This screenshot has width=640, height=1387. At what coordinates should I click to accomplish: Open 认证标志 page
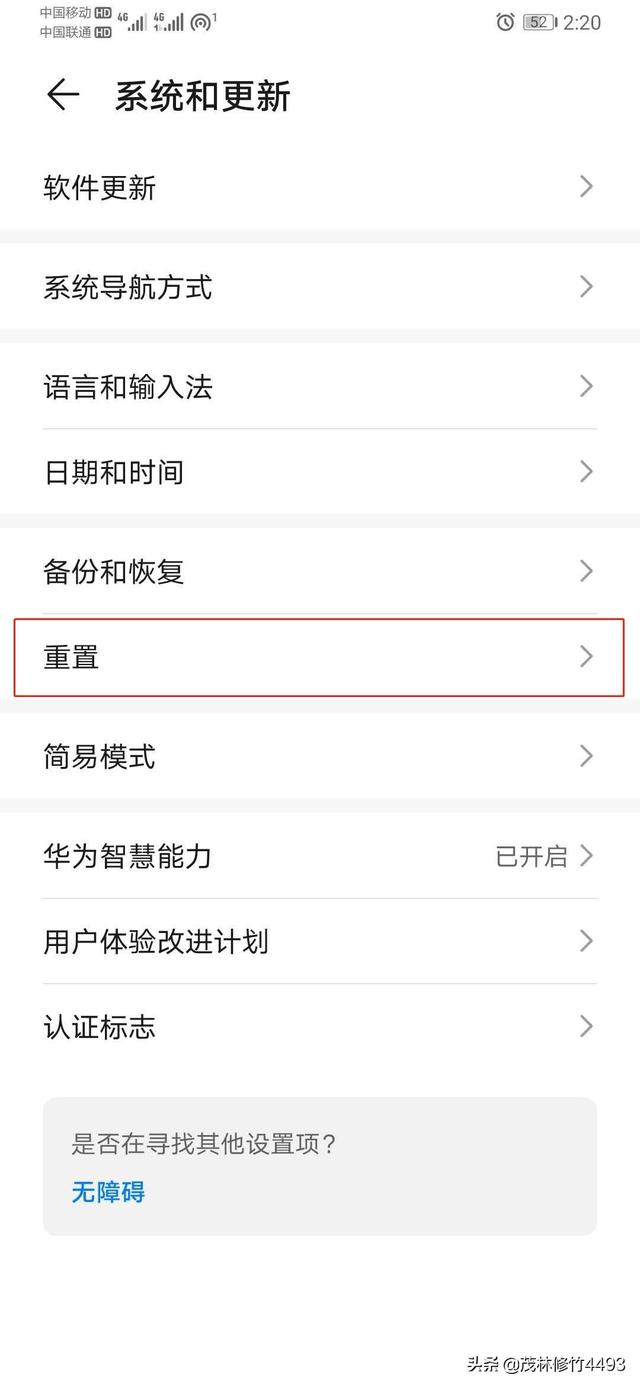click(x=320, y=1027)
